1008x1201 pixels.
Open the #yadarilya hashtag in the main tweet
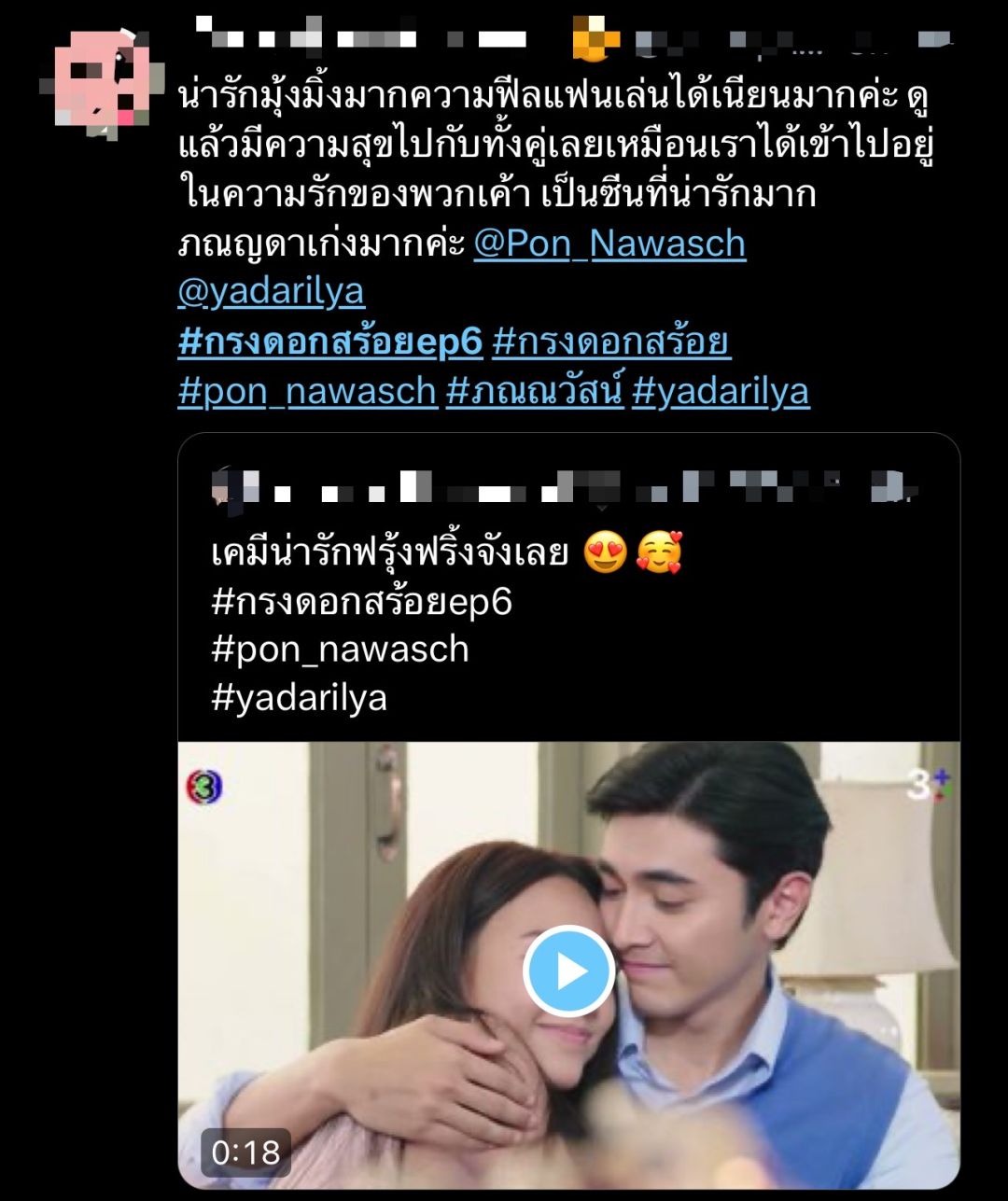(x=720, y=391)
